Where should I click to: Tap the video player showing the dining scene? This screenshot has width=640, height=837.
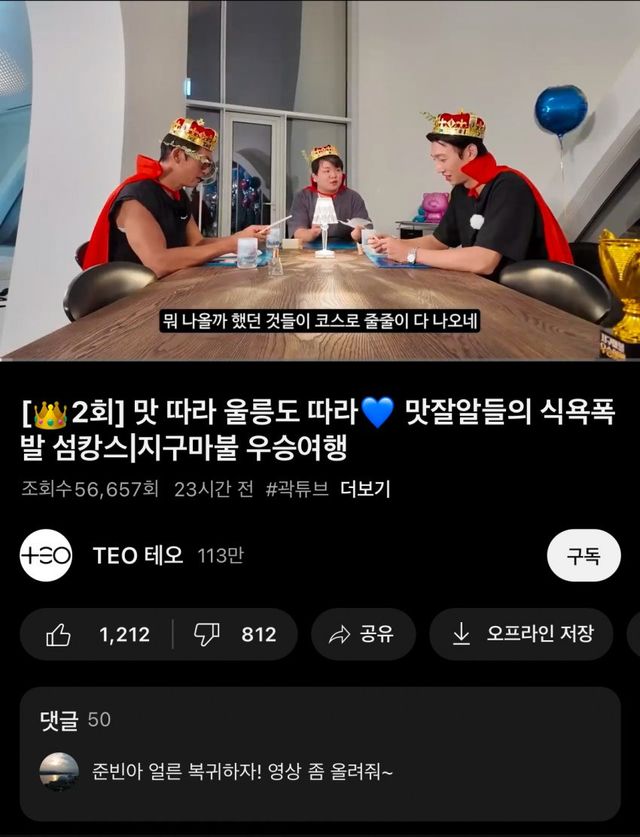[320, 180]
